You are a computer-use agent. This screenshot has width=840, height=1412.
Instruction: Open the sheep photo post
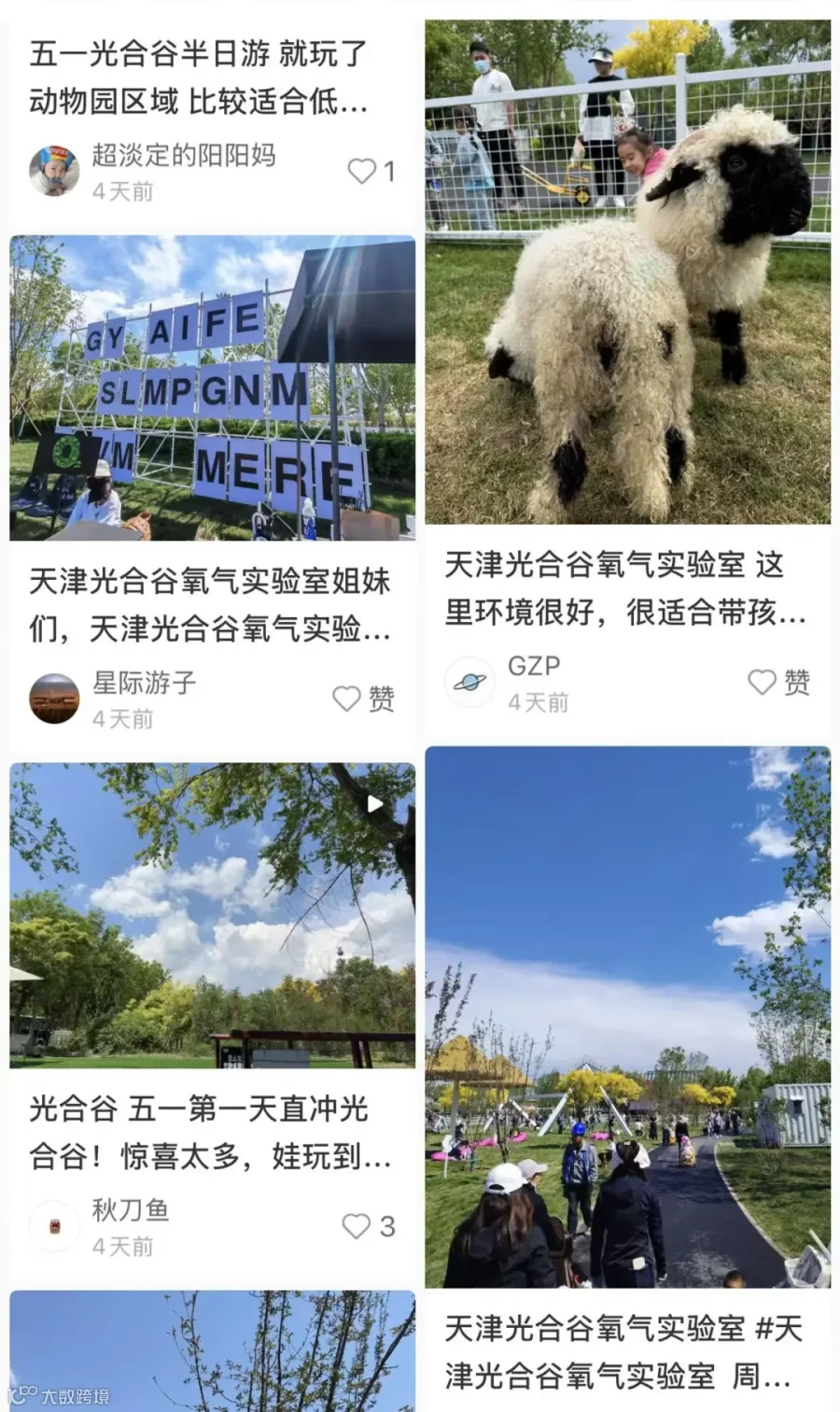[x=627, y=272]
